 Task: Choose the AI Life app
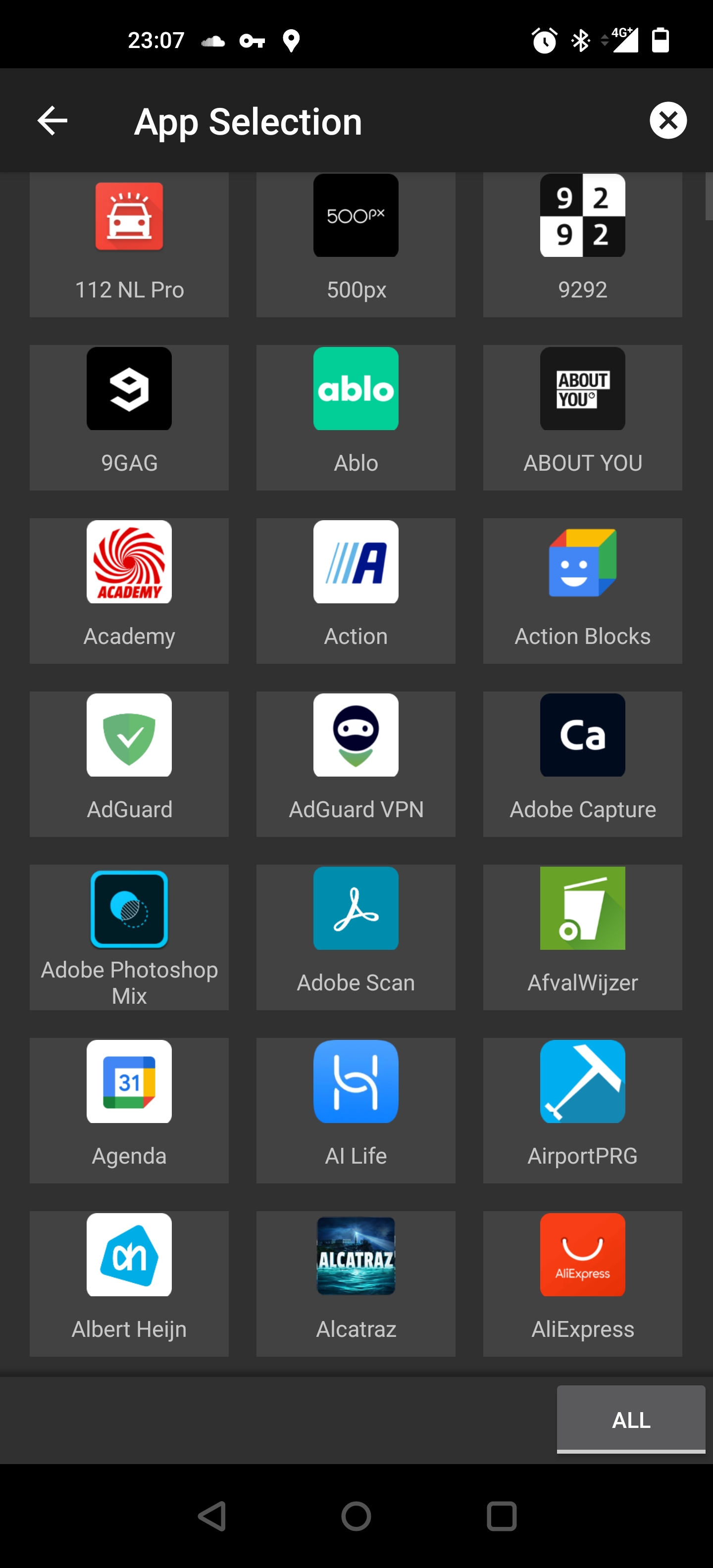point(356,1110)
